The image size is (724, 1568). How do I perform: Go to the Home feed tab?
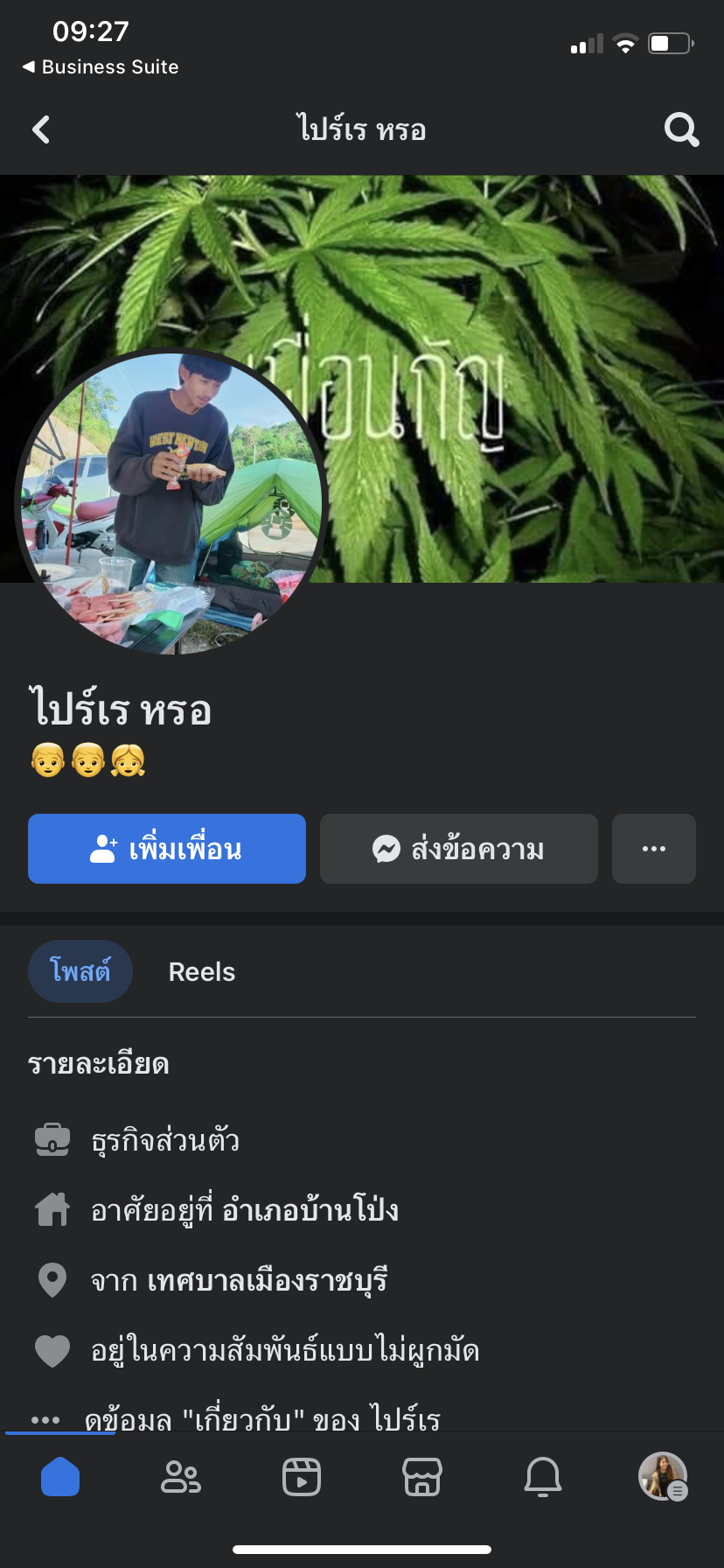pos(60,1477)
